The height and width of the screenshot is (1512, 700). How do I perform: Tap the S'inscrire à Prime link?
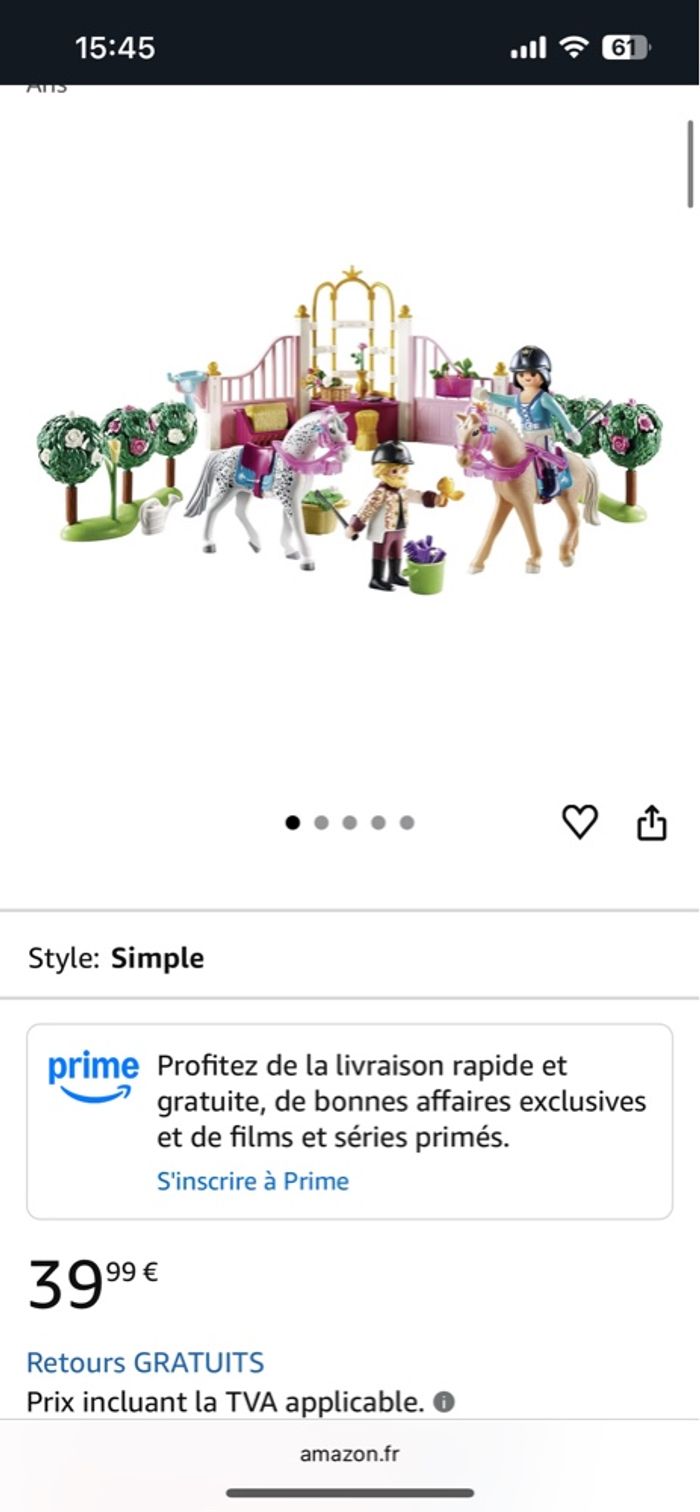pos(253,1181)
